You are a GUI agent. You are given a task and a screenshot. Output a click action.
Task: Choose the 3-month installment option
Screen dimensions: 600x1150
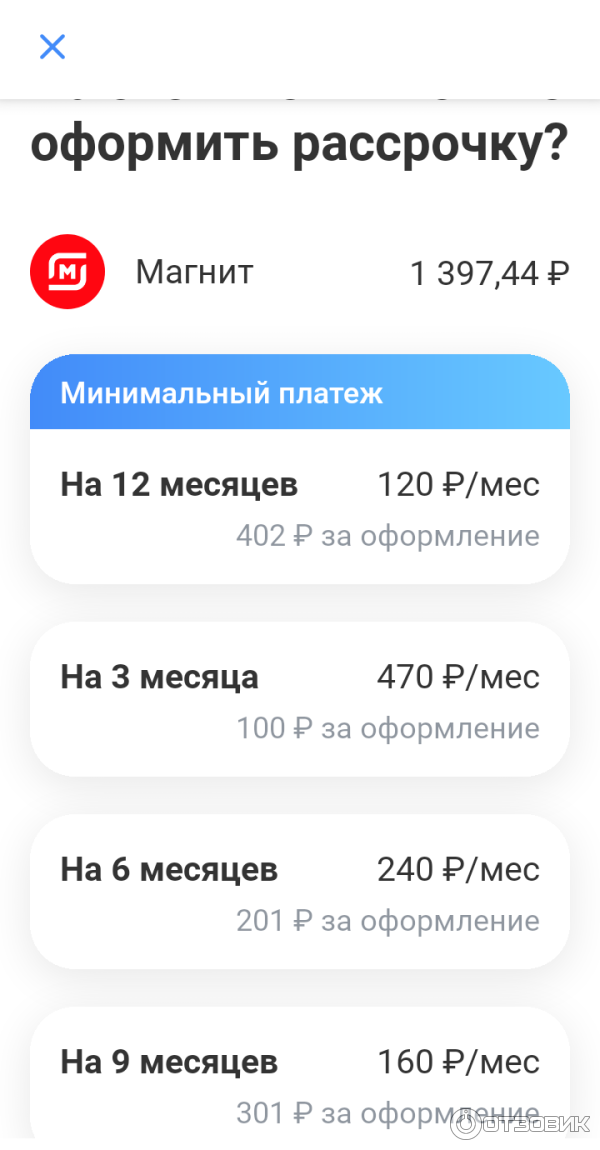[300, 700]
